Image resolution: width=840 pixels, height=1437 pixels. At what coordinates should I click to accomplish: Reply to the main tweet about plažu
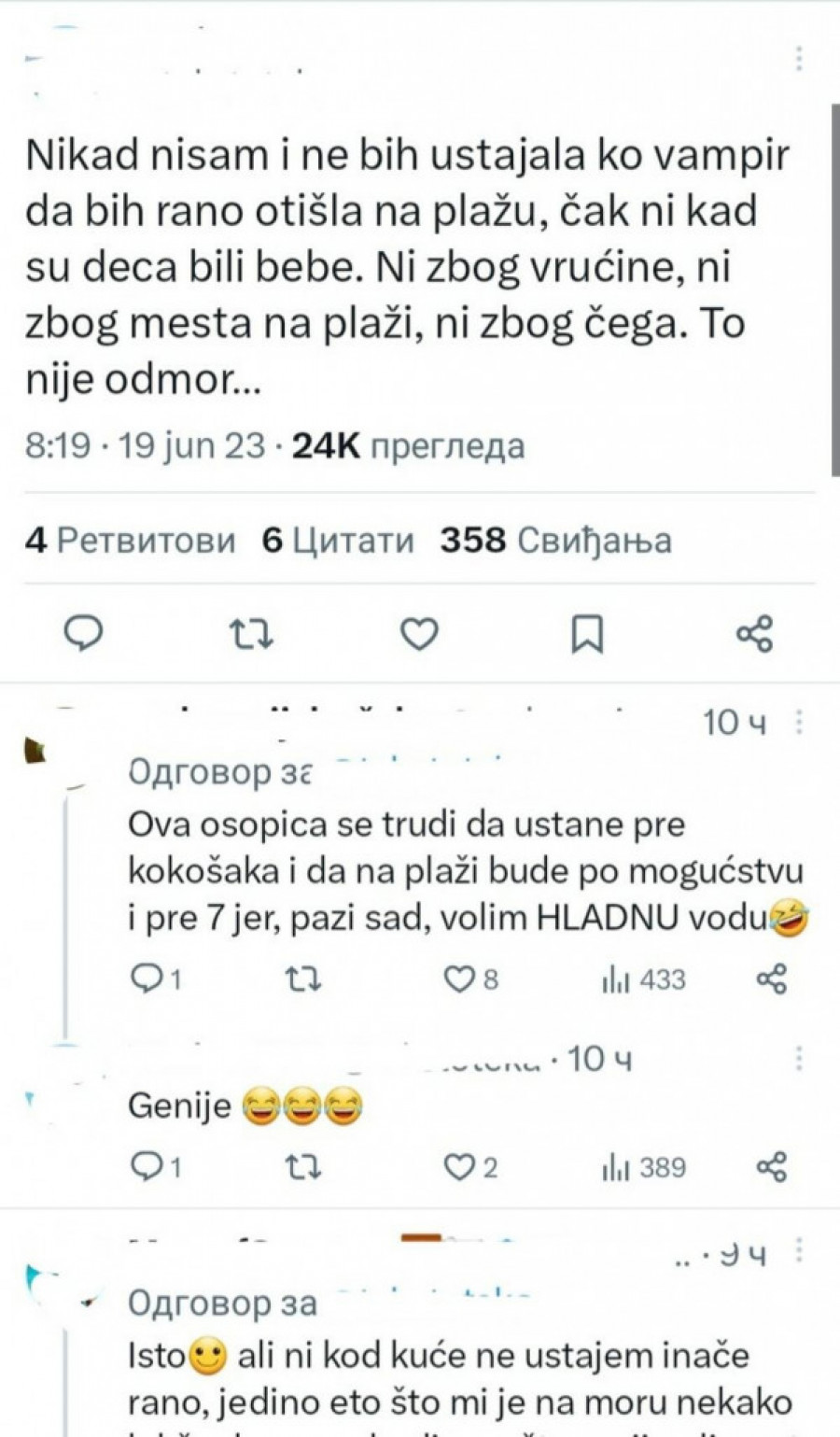[83, 634]
